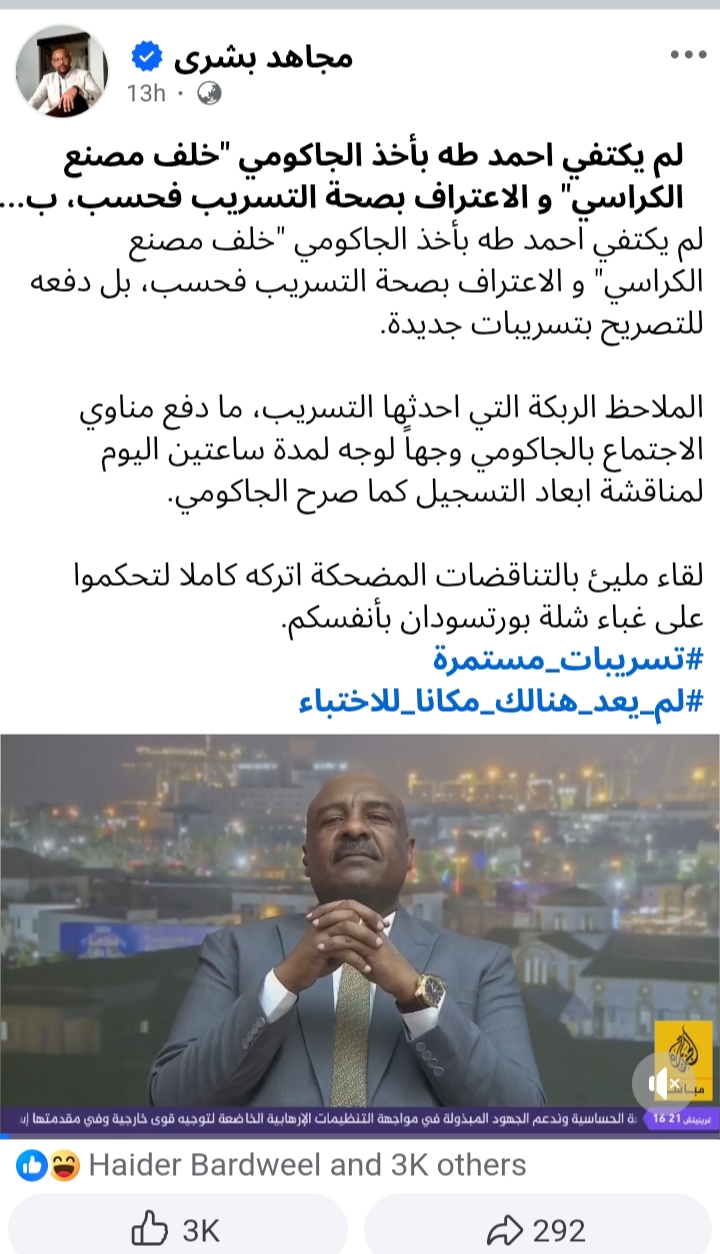Screen dimensions: 720x1254
Task: Open the مجاهد بشرى profile name
Action: 263,57
